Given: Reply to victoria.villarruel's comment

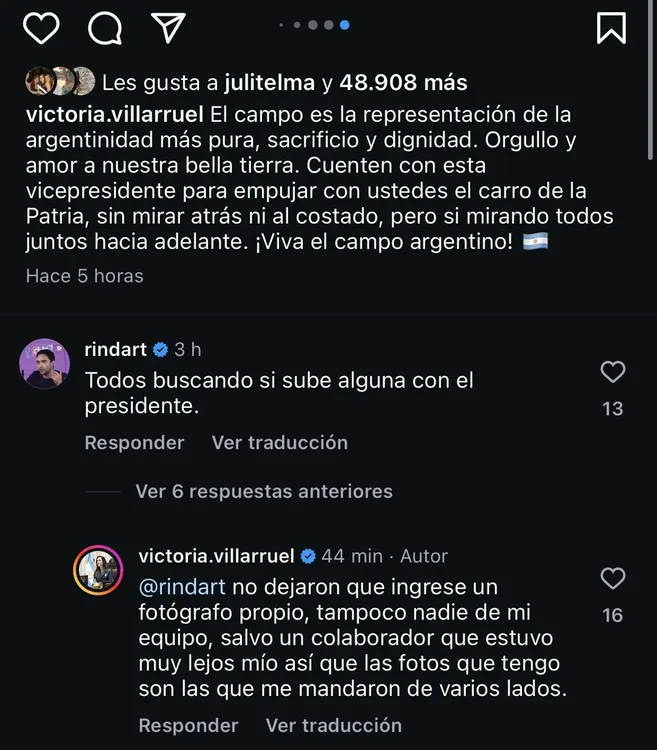Looking at the screenshot, I should coord(188,725).
